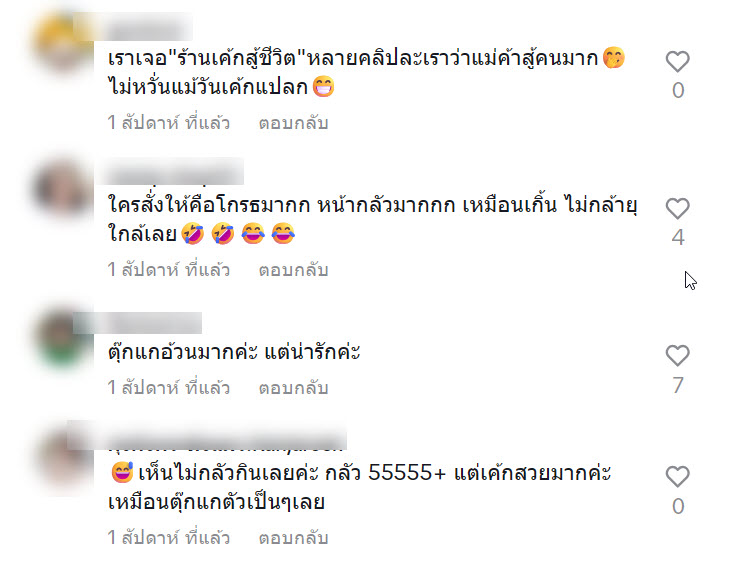Reply to the เค้กสวยมากค่ะ comment

tap(293, 537)
